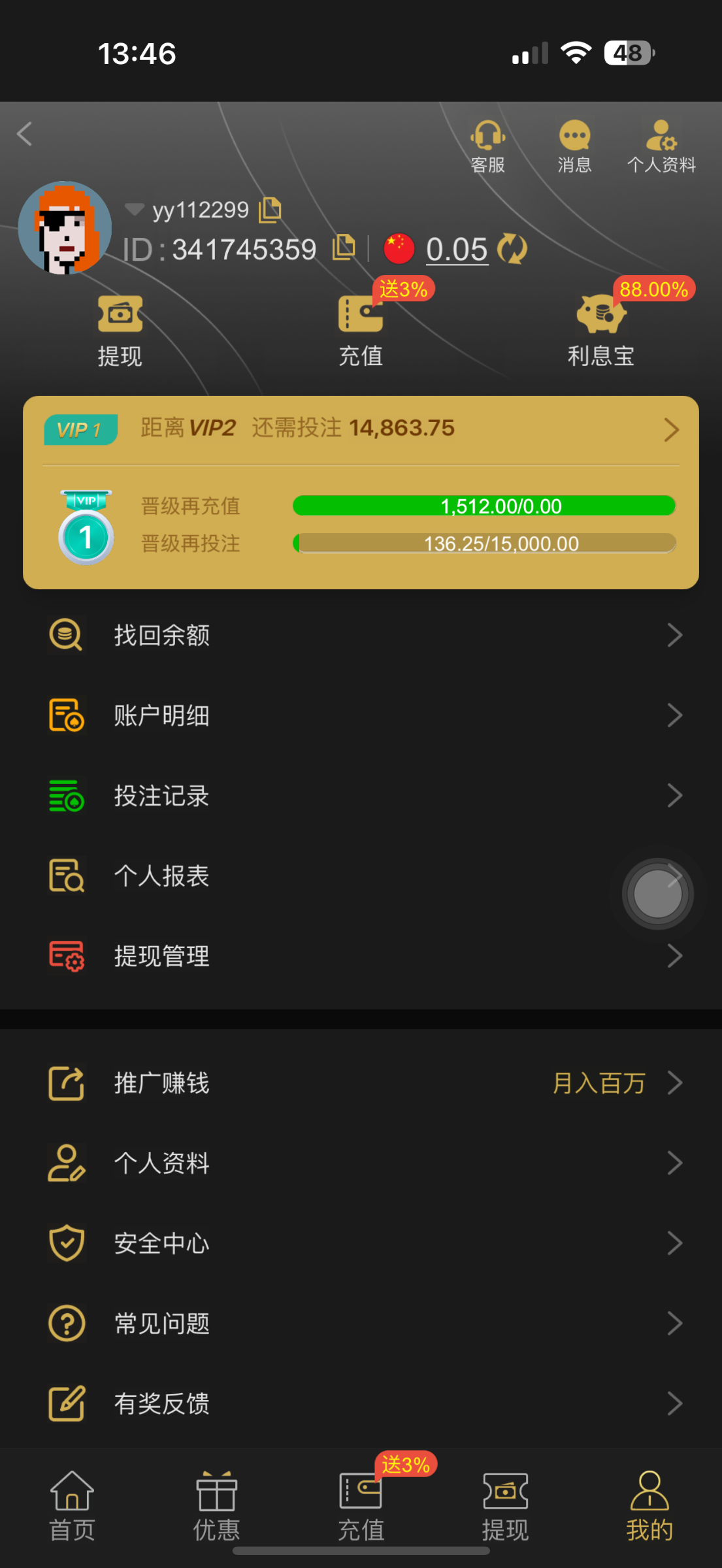The width and height of the screenshot is (722, 1568).
Task: Open 常见问题 FAQ row
Action: click(x=361, y=1324)
